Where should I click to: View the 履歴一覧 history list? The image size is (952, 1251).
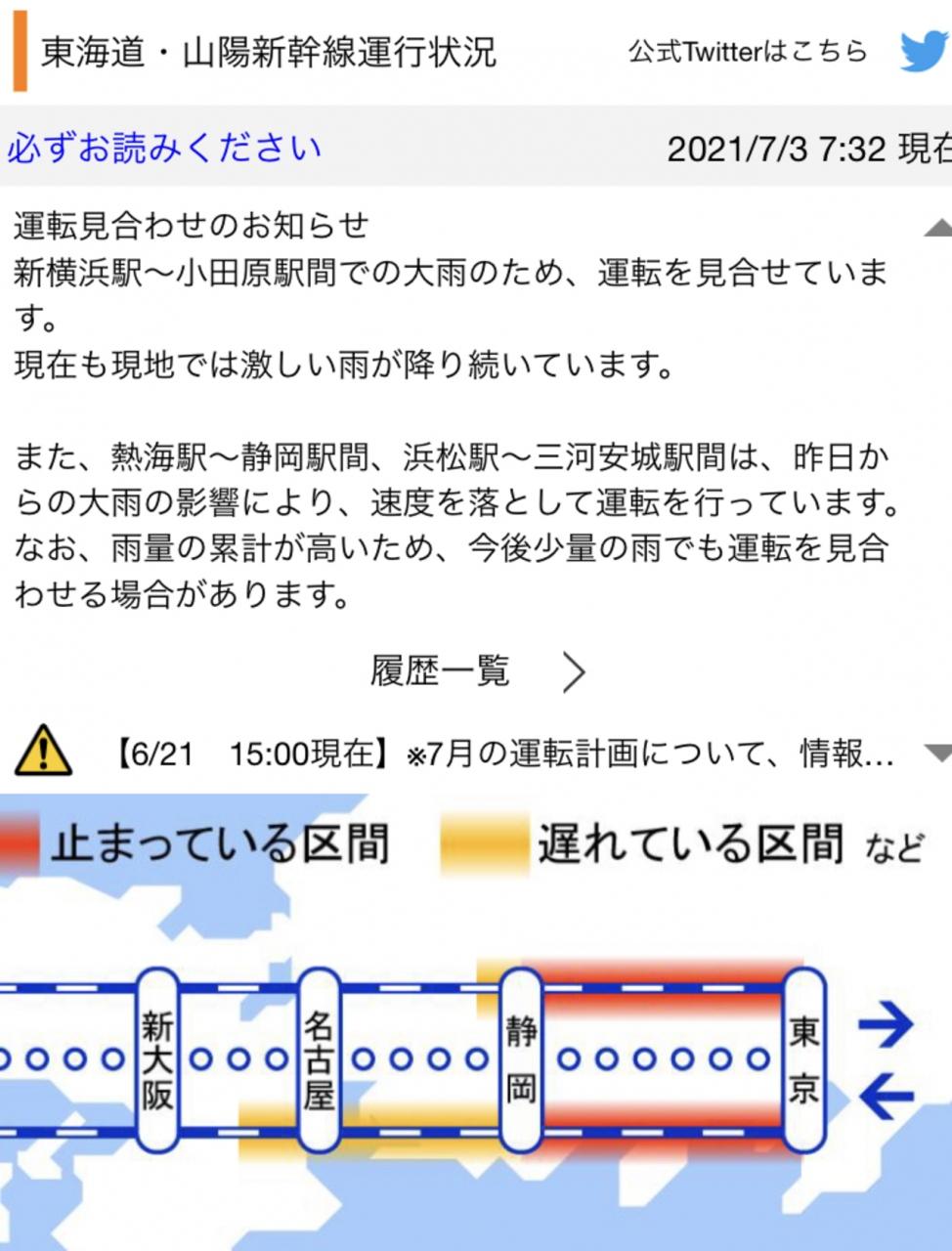(478, 671)
